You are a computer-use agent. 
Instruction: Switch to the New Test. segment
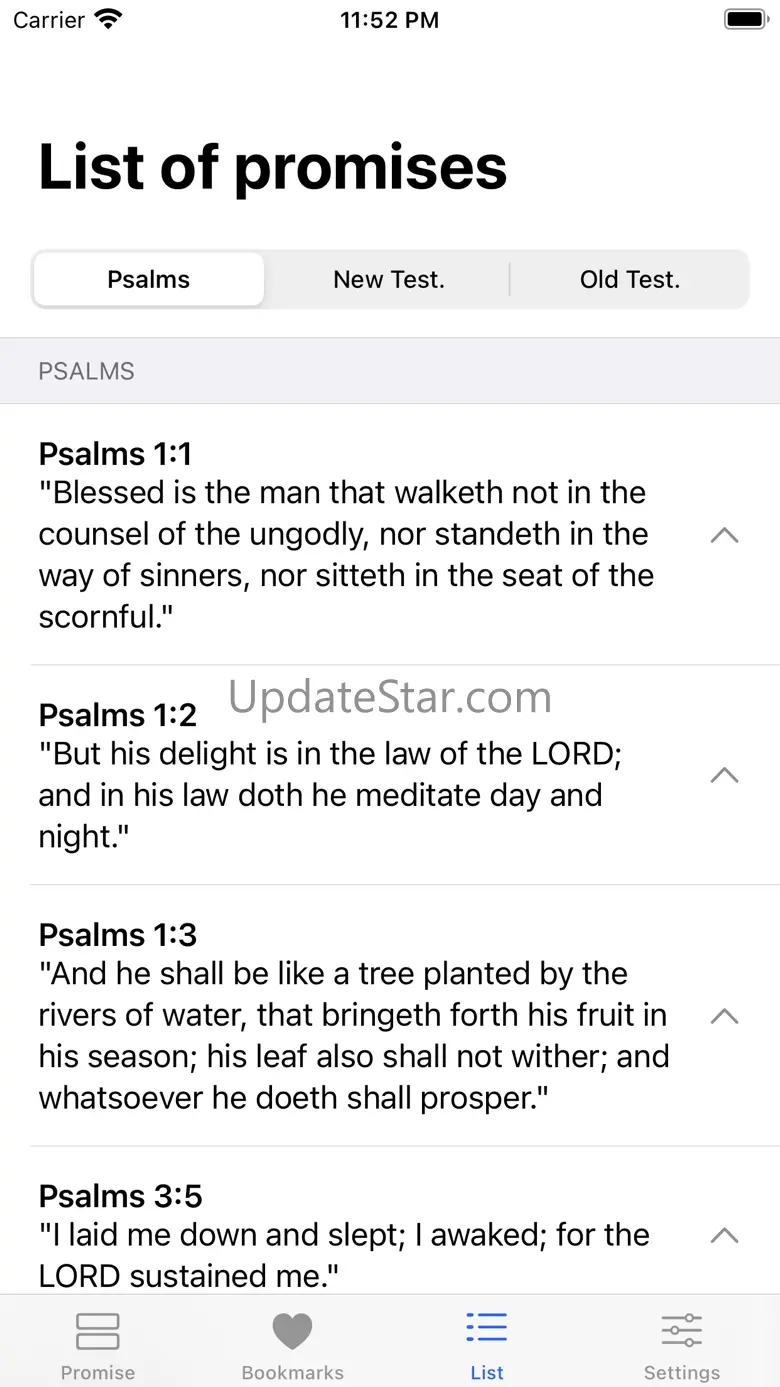coord(389,279)
